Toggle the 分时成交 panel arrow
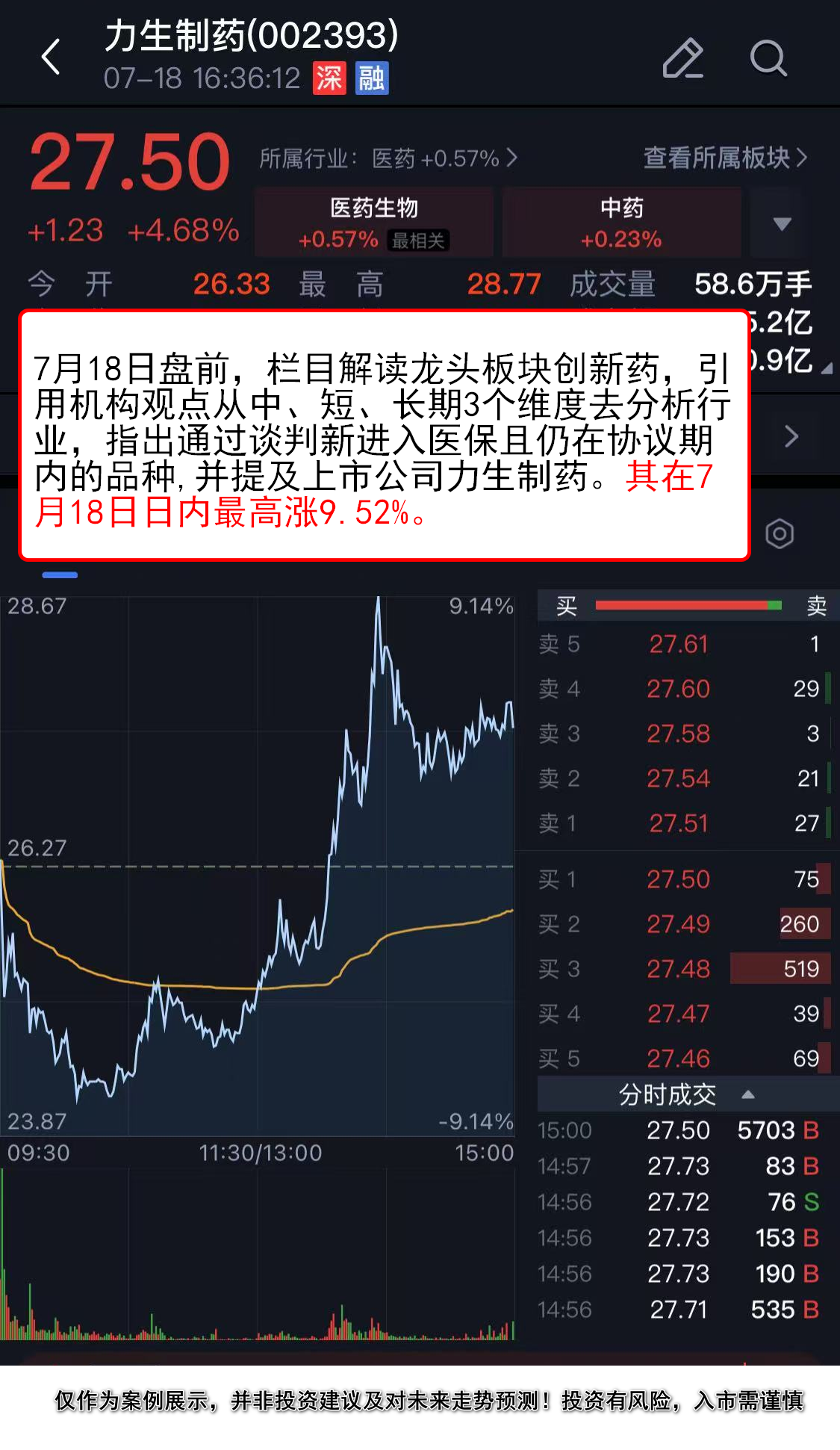This screenshot has height=1450, width=840. tap(747, 1095)
